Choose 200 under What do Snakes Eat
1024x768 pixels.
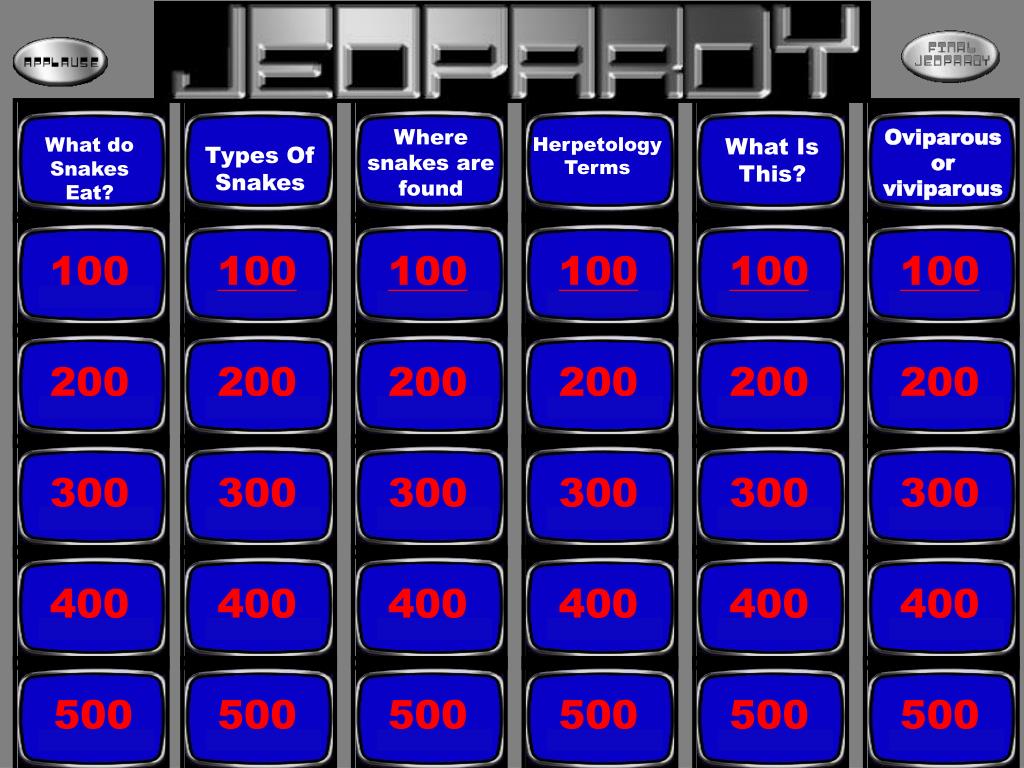90,382
